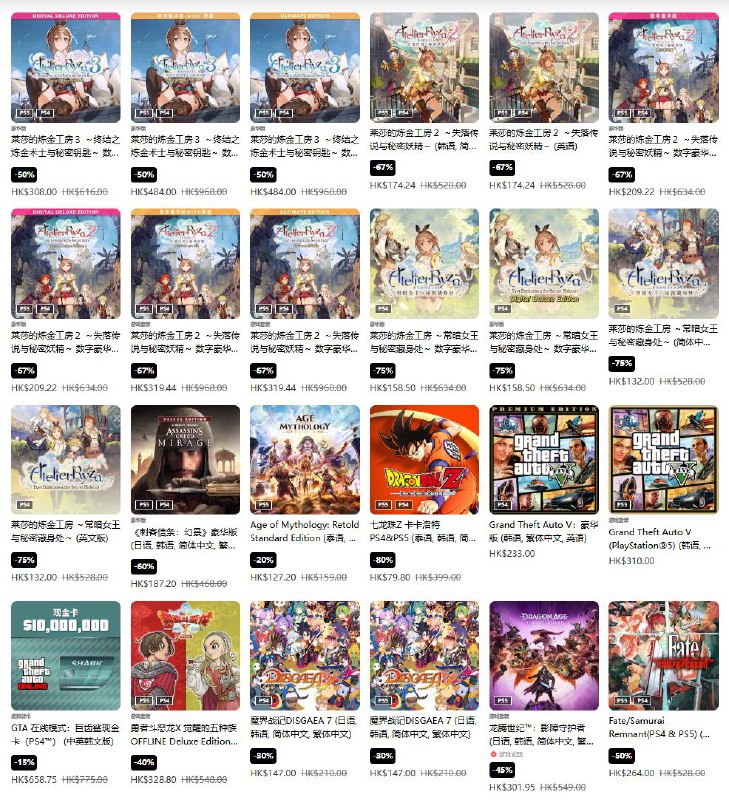Open Atelier Ryza 3 priced at HK$308.00

pos(65,68)
